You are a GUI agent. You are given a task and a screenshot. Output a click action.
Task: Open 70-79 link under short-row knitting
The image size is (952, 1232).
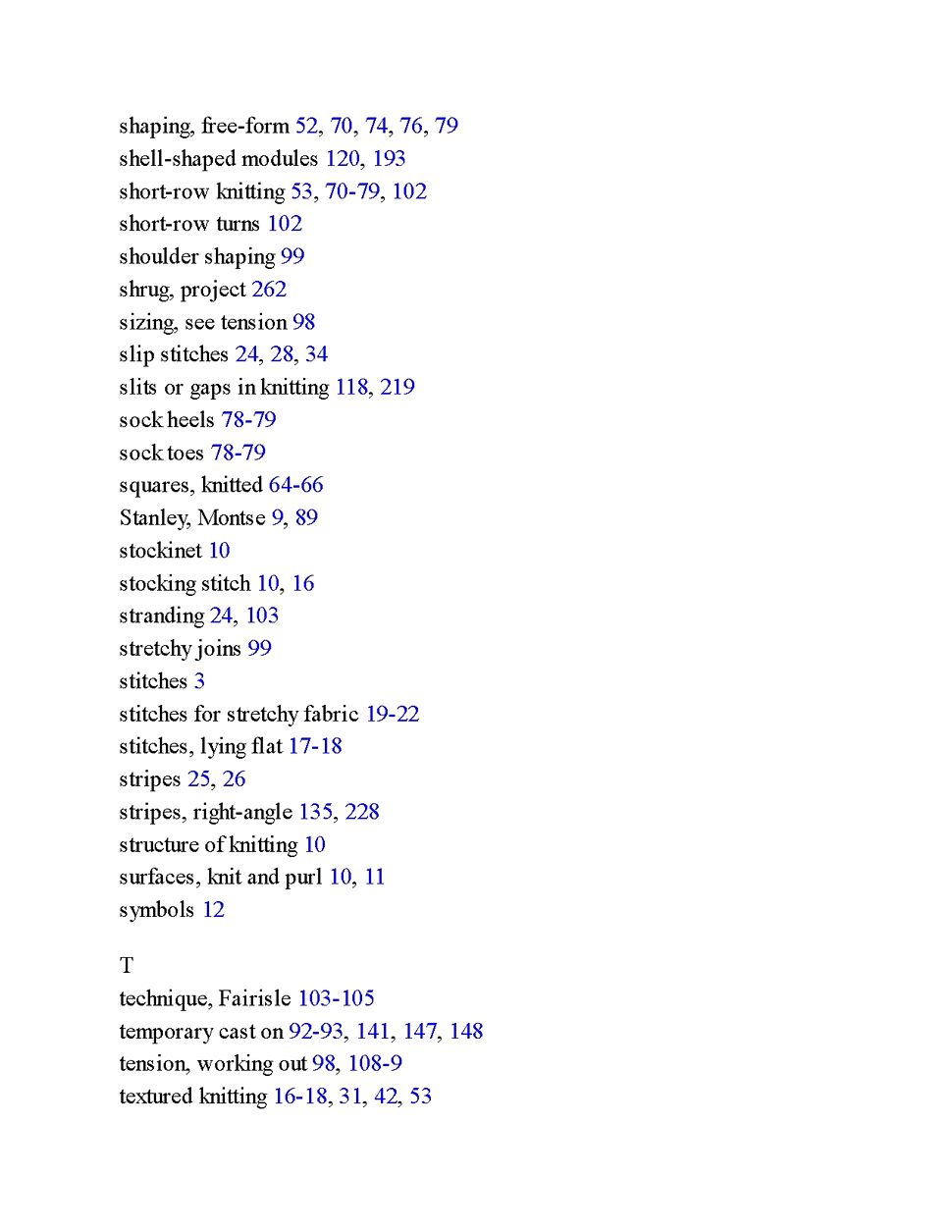click(x=352, y=191)
